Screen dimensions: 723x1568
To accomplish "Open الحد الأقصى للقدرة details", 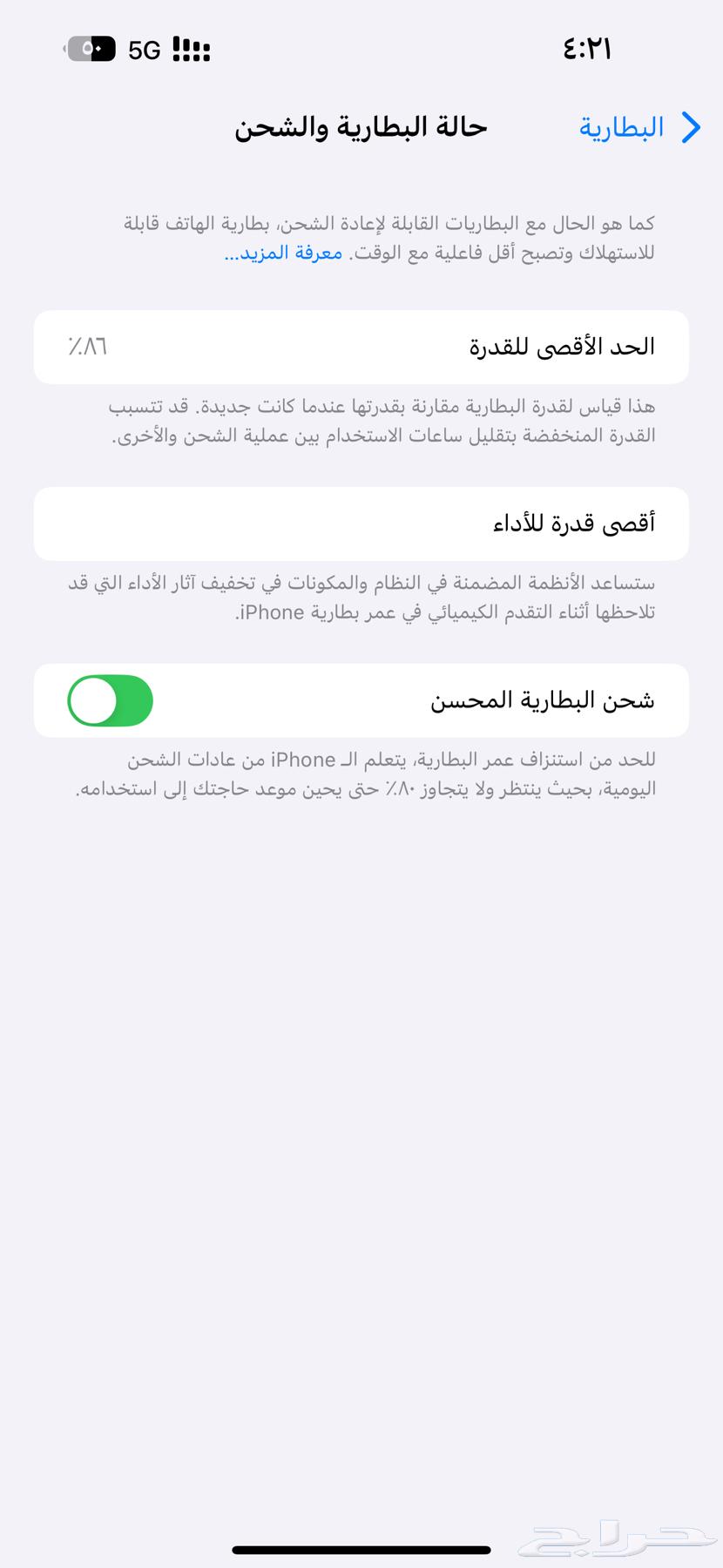I will pyautogui.click(x=361, y=347).
